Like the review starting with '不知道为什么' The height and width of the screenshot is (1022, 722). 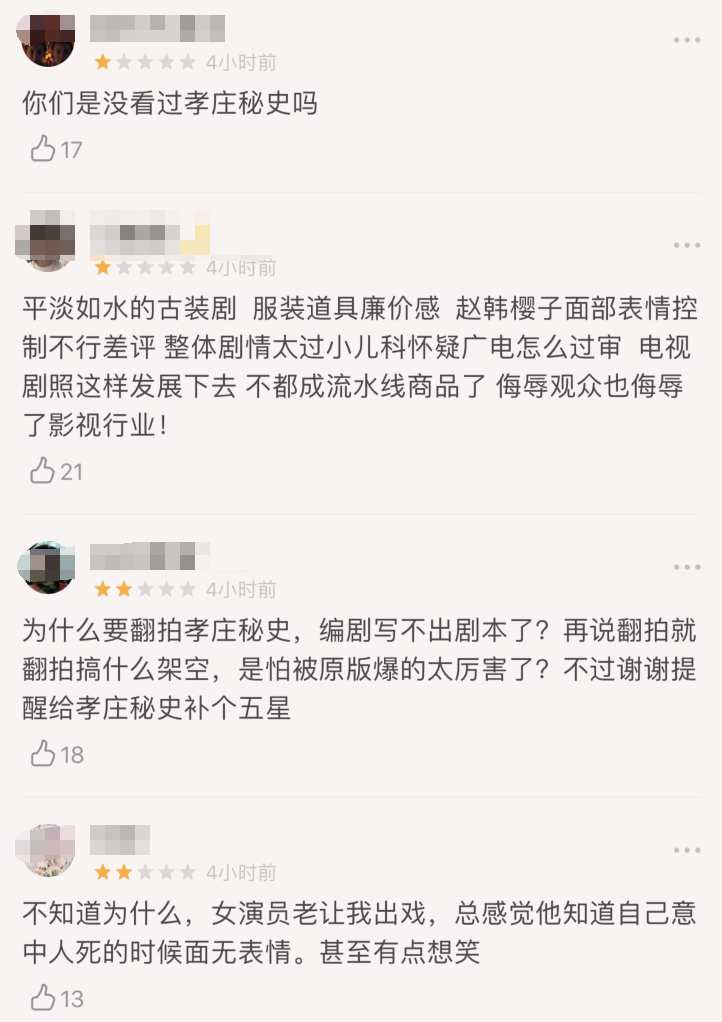(x=43, y=998)
